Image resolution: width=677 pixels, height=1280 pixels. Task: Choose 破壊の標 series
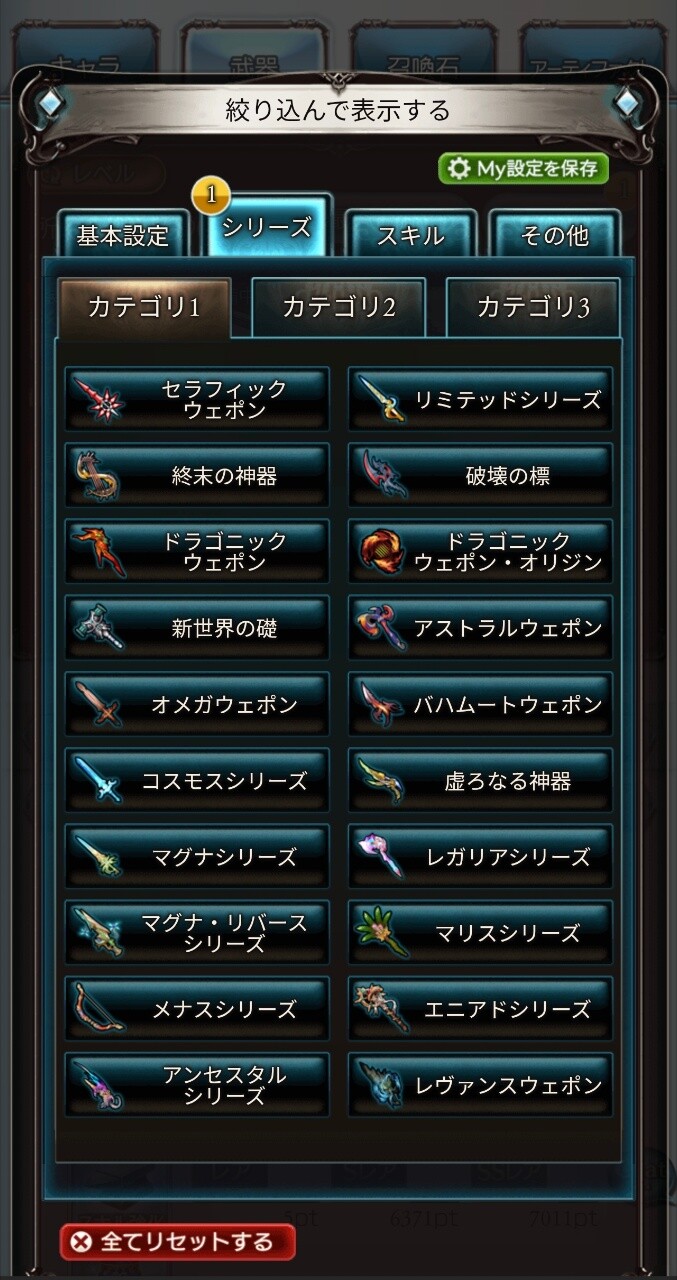point(480,476)
